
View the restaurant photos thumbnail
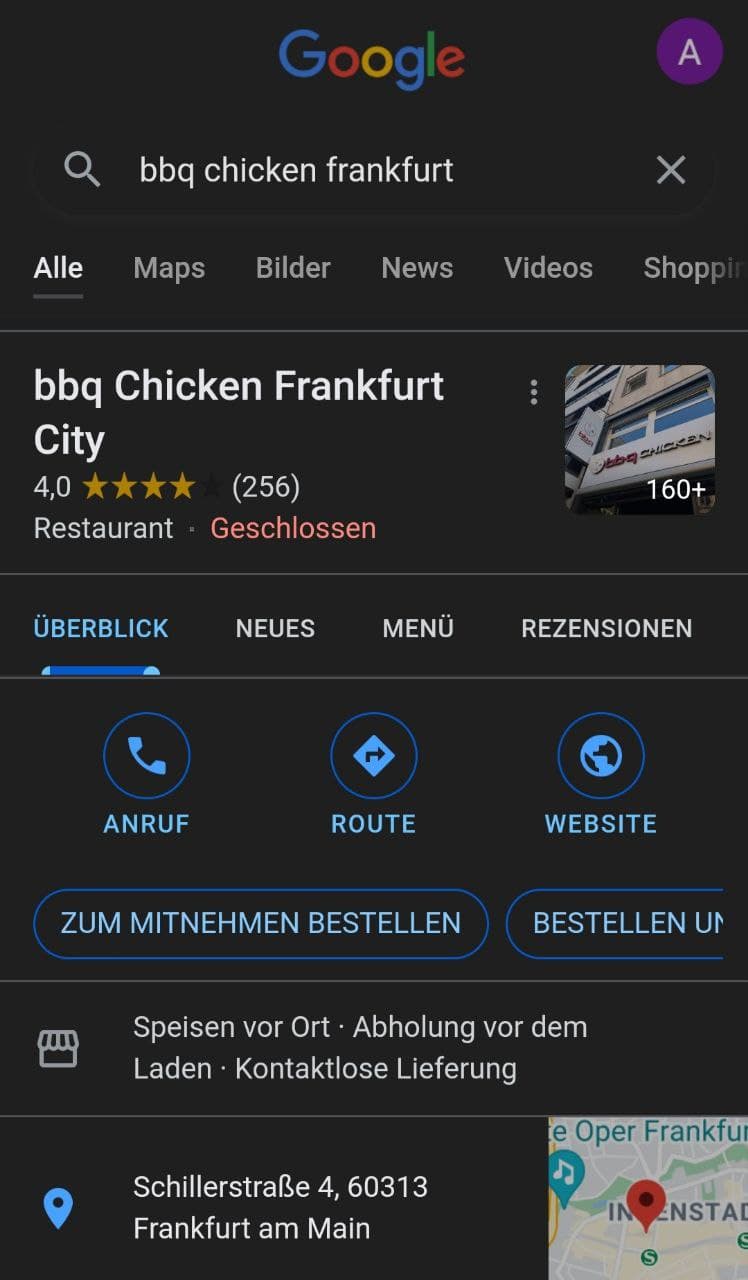pos(640,439)
